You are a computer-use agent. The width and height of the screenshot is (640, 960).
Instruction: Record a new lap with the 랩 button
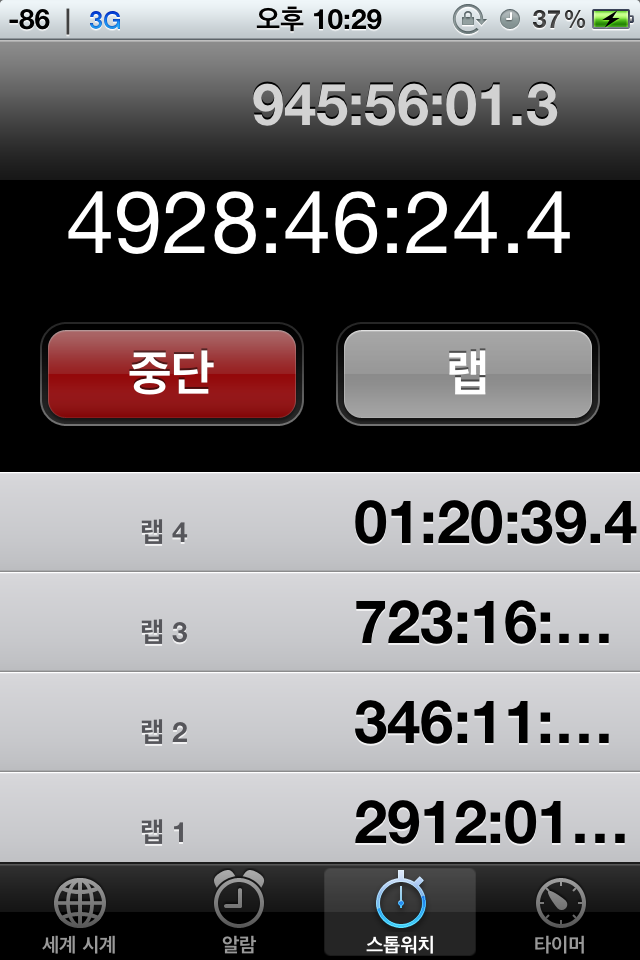coord(467,374)
